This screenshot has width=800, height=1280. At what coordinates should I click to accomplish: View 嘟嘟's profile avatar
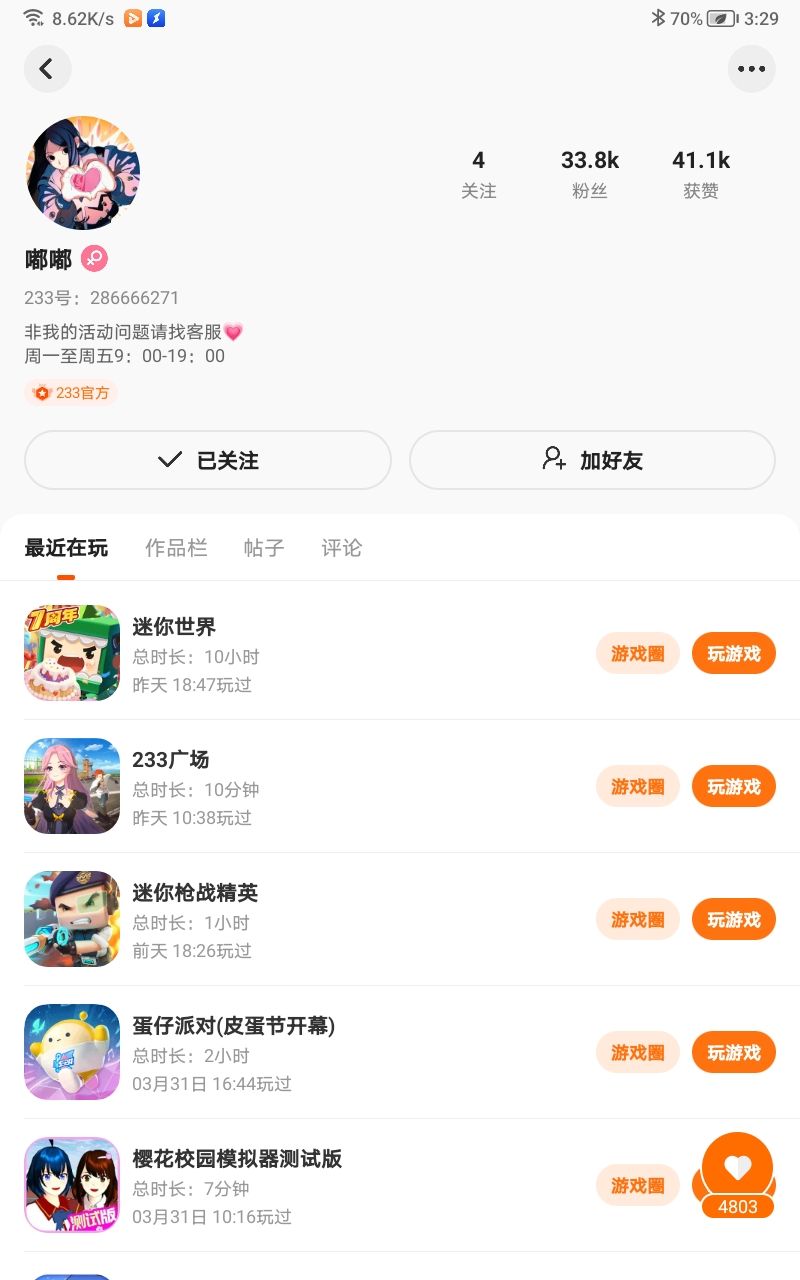pyautogui.click(x=83, y=173)
